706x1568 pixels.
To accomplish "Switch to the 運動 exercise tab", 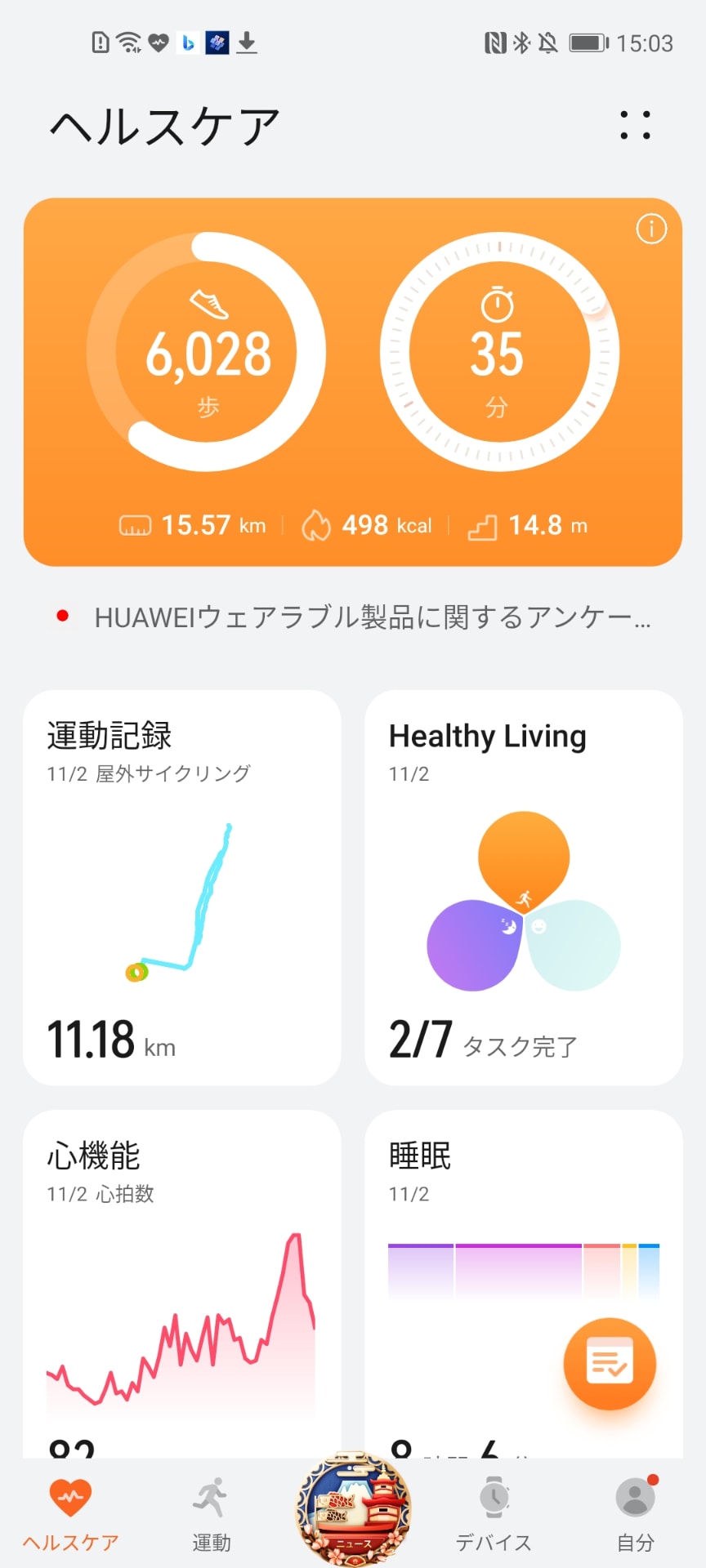I will click(212, 1515).
